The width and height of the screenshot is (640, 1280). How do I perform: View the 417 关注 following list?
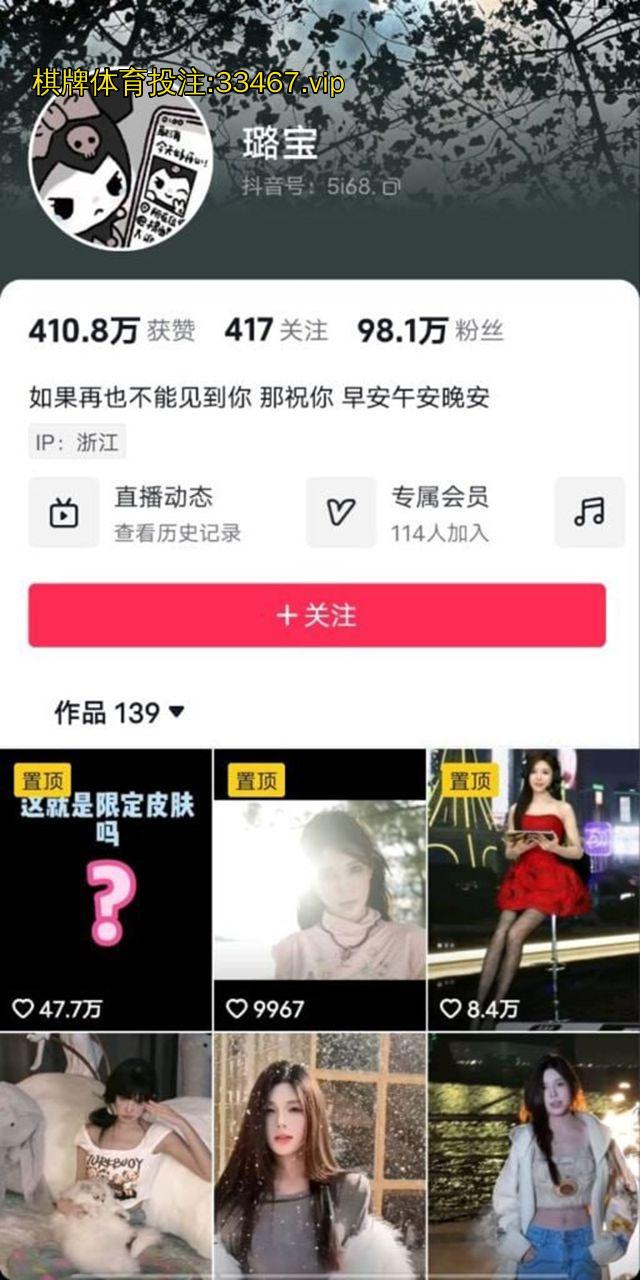tap(276, 331)
